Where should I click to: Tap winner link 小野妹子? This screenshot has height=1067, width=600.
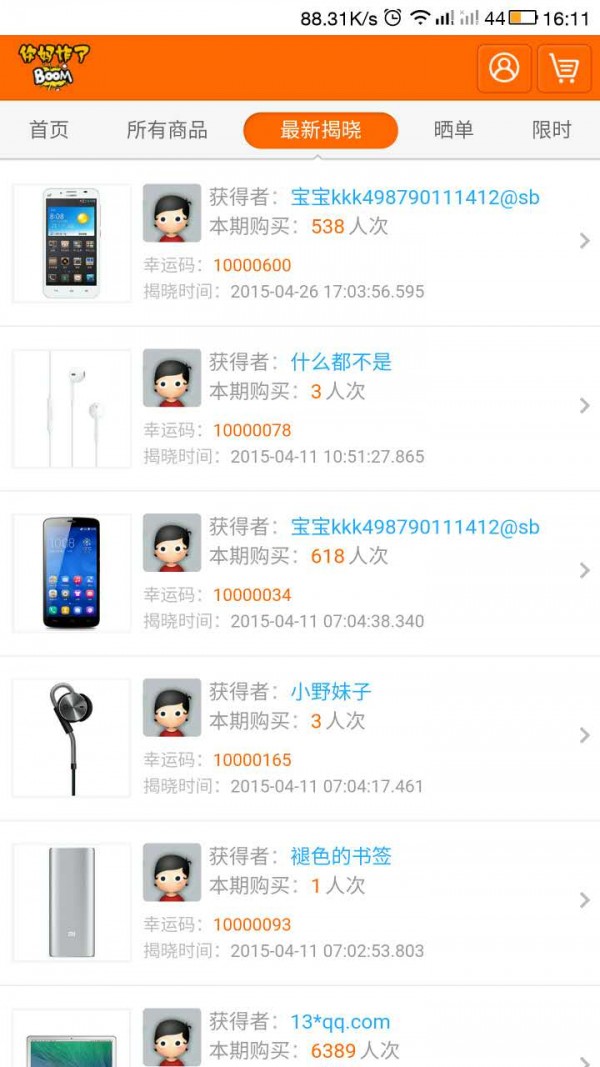(x=331, y=692)
